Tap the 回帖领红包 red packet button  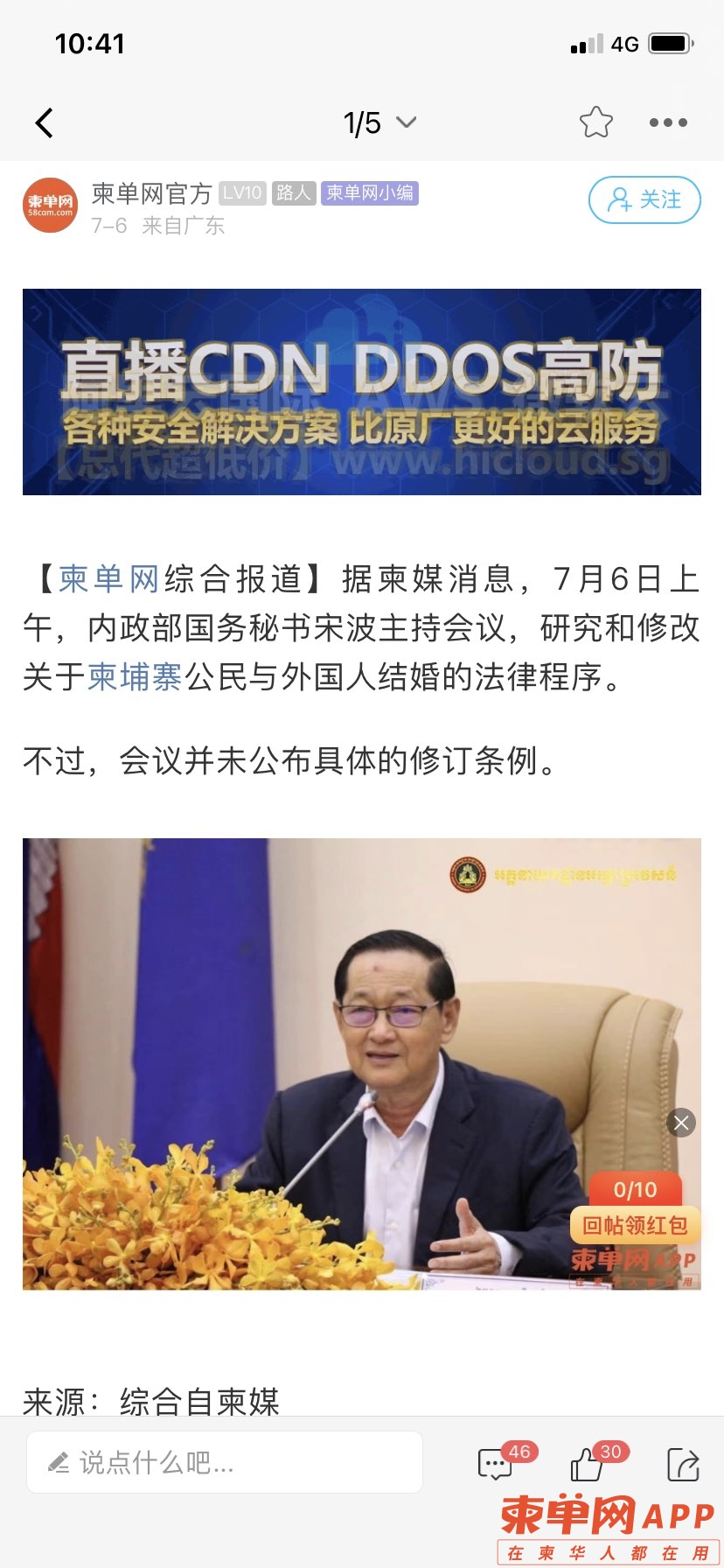click(x=636, y=1225)
